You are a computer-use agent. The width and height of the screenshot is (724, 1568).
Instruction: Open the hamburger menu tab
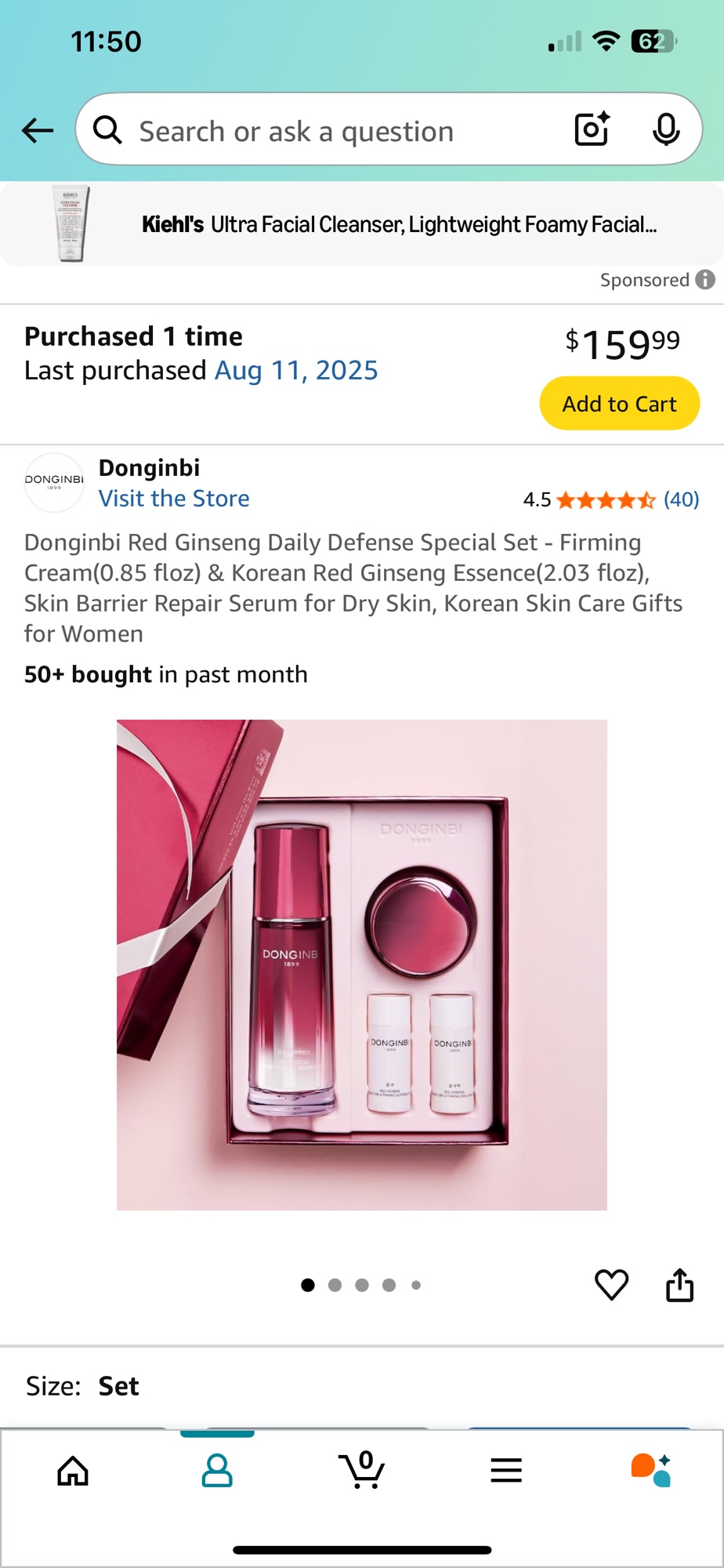pos(506,1471)
